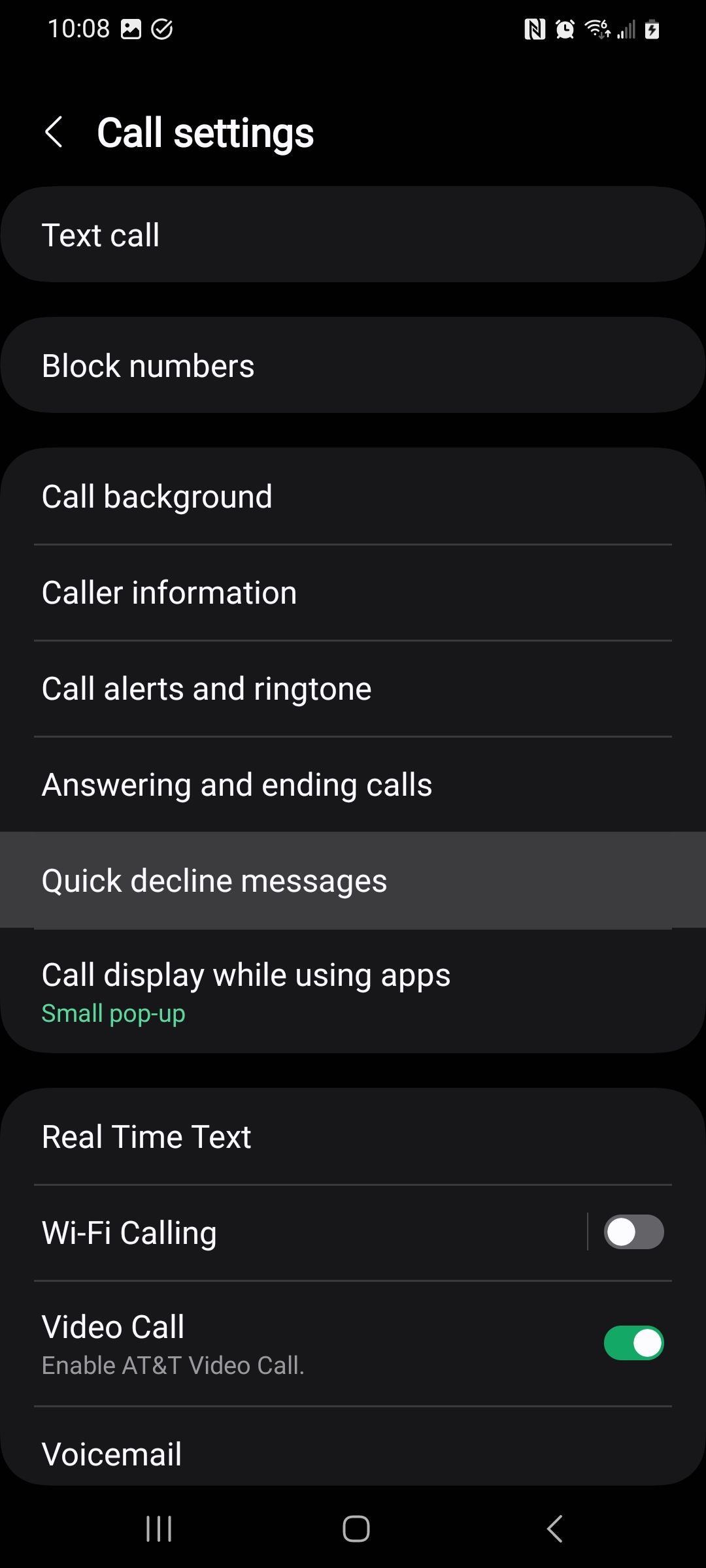
Task: Open Voicemail settings
Action: point(353,1454)
